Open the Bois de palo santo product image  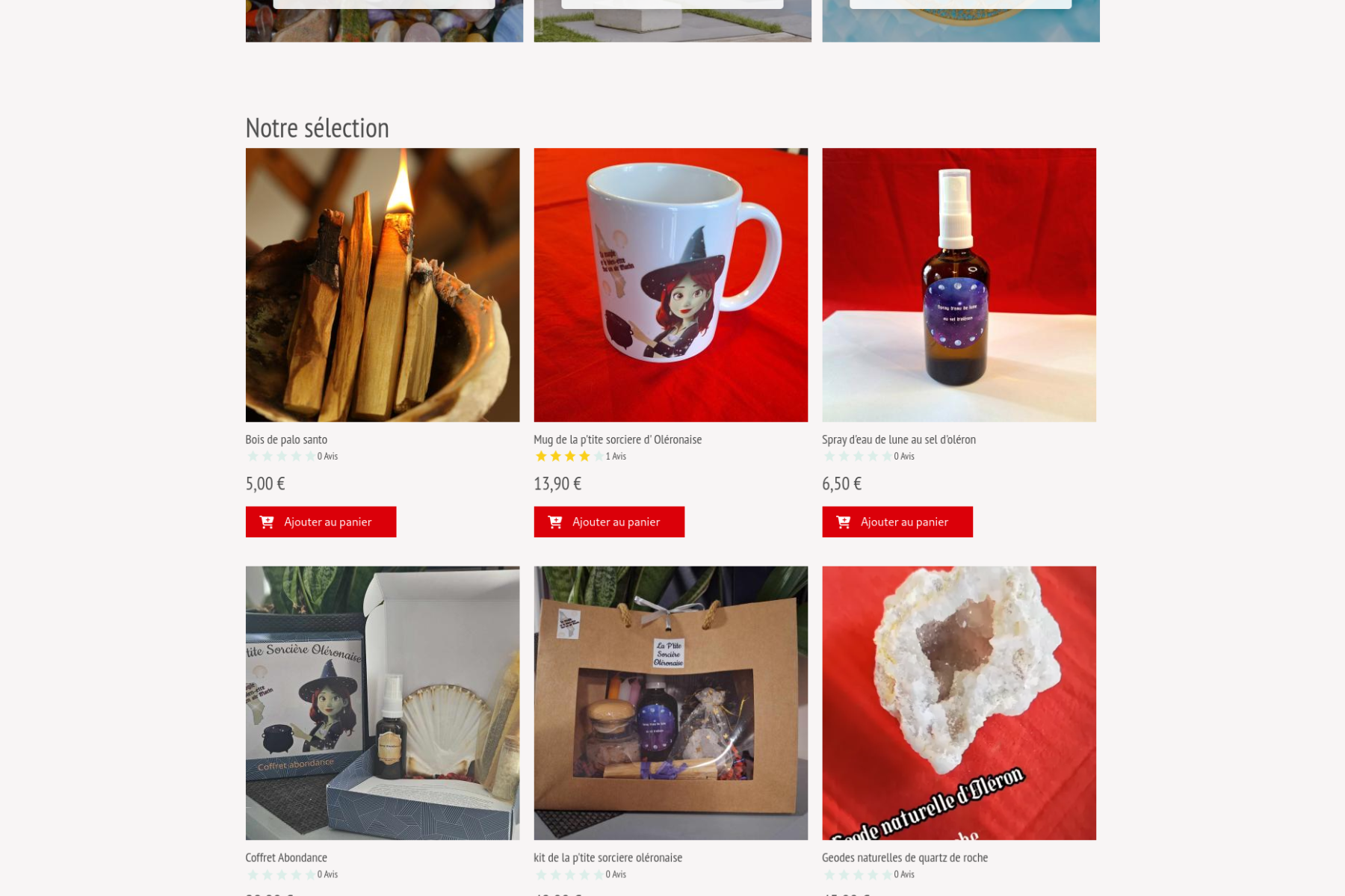tap(383, 285)
